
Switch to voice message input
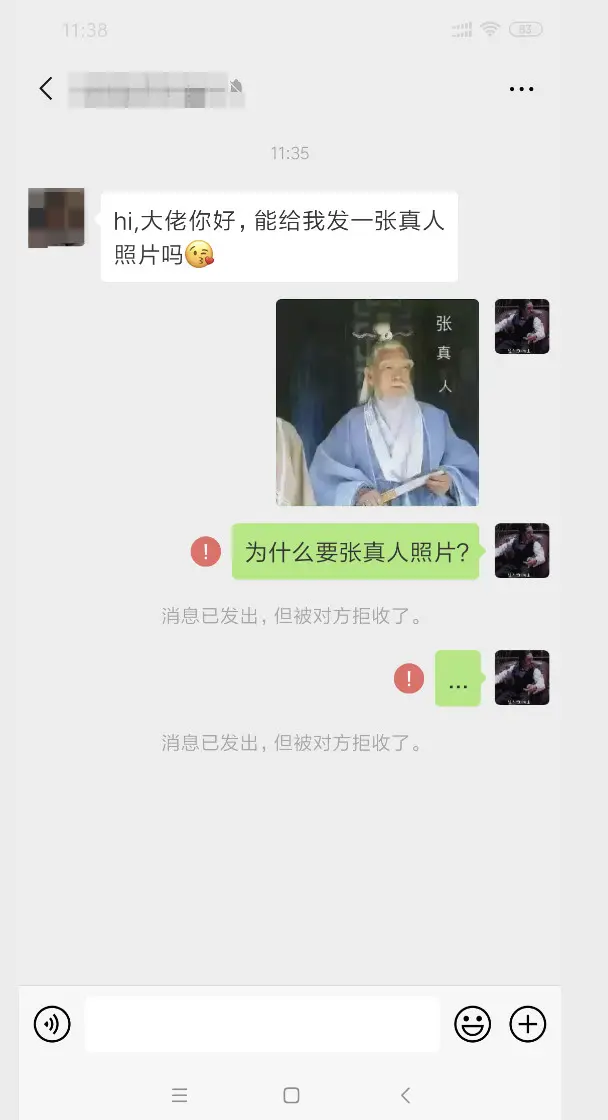[52, 1024]
